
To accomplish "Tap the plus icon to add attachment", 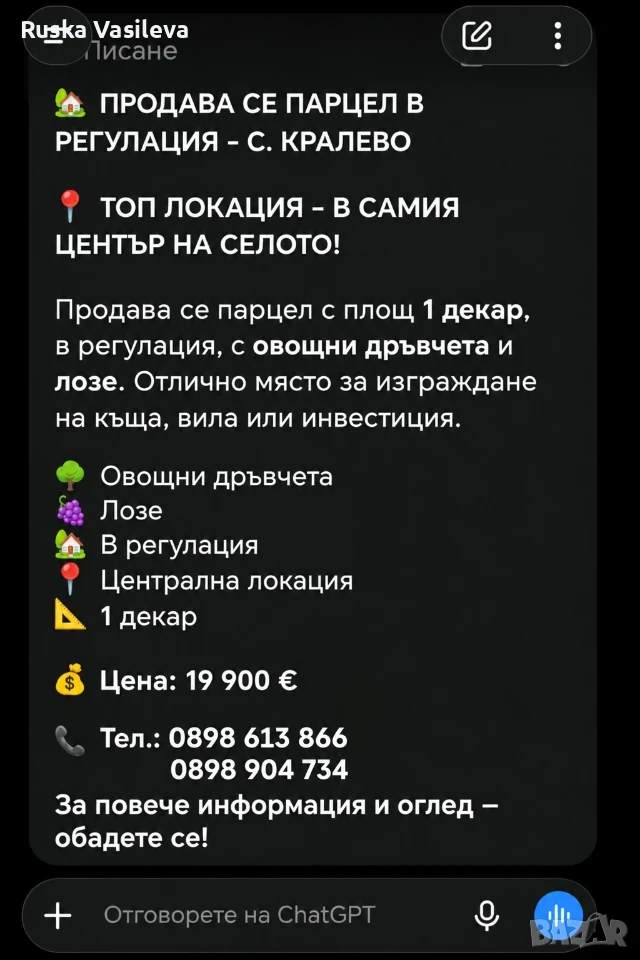I will point(58,916).
